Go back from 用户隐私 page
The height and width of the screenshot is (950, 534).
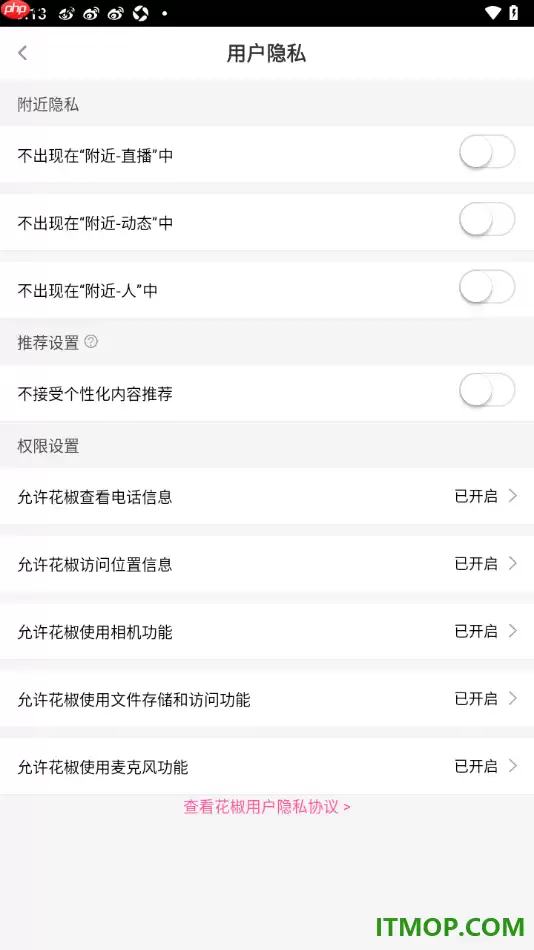pyautogui.click(x=23, y=53)
